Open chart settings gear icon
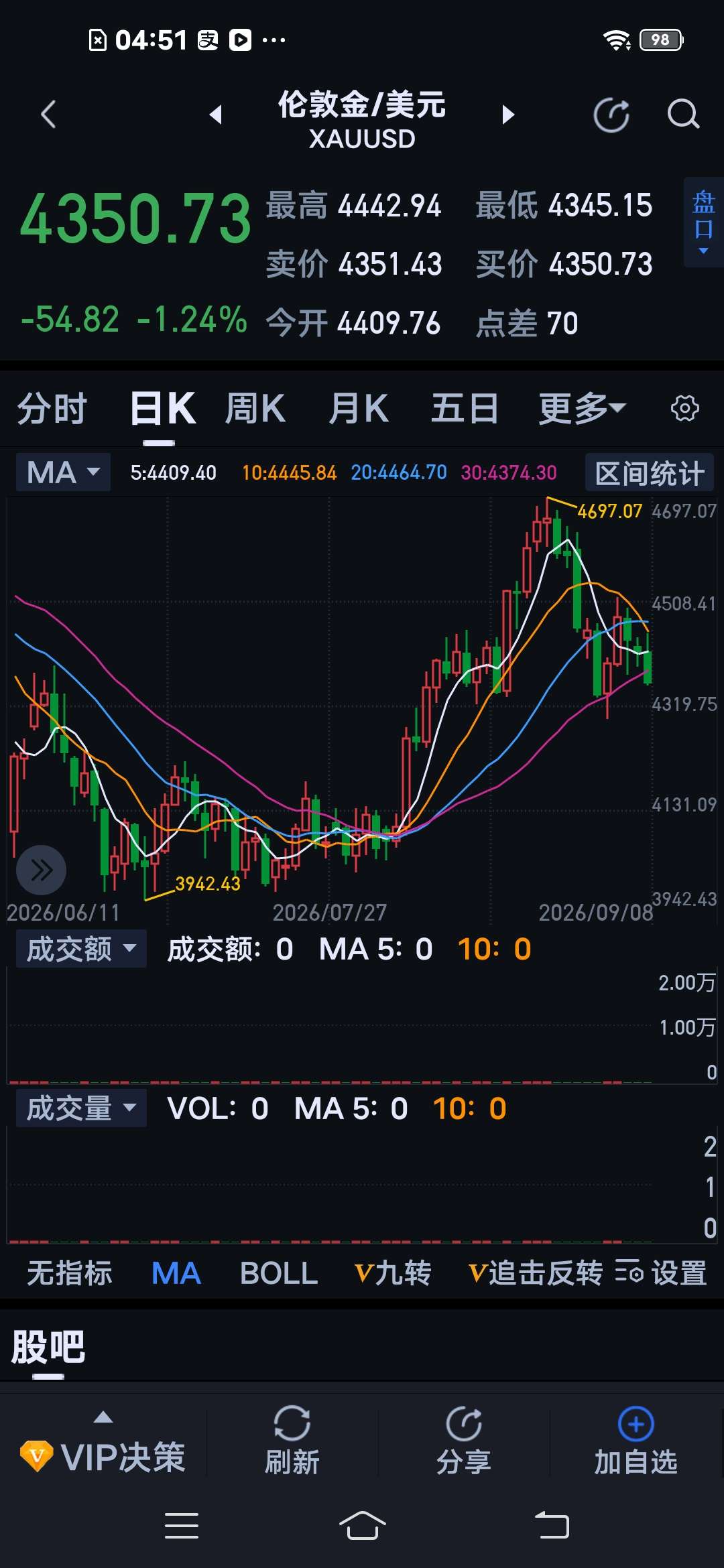724x1568 pixels. coord(684,408)
